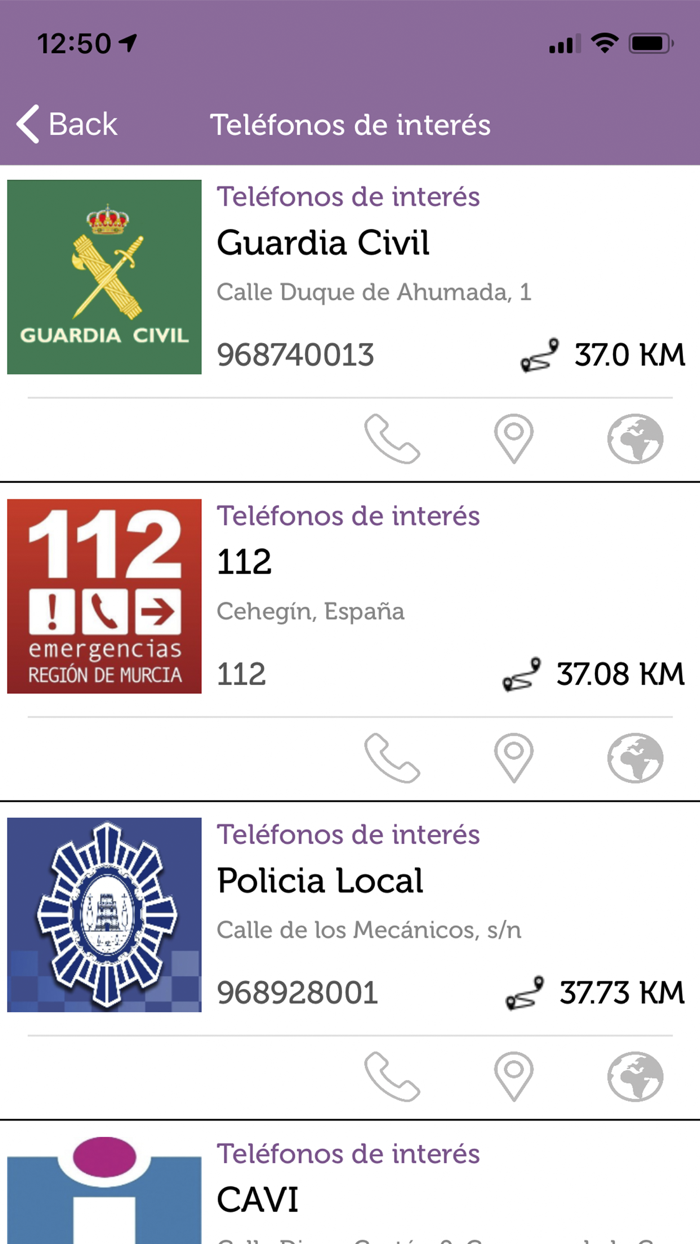700x1244 pixels.
Task: Open the 112 web globe icon
Action: coord(635,759)
